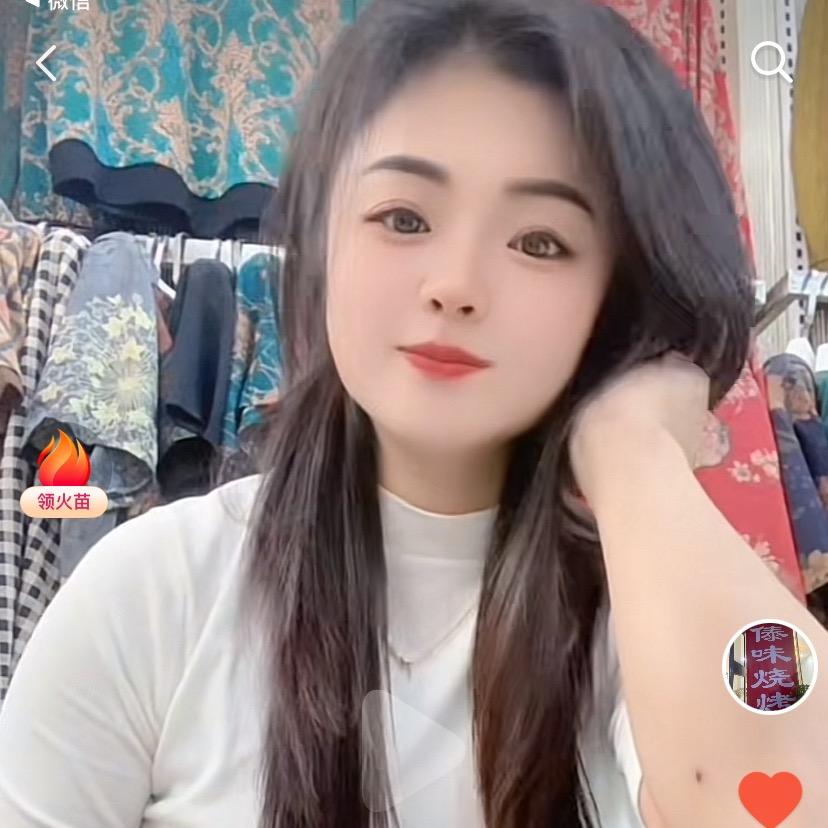Image resolution: width=828 pixels, height=828 pixels.
Task: Like the video with the heart
Action: [770, 797]
